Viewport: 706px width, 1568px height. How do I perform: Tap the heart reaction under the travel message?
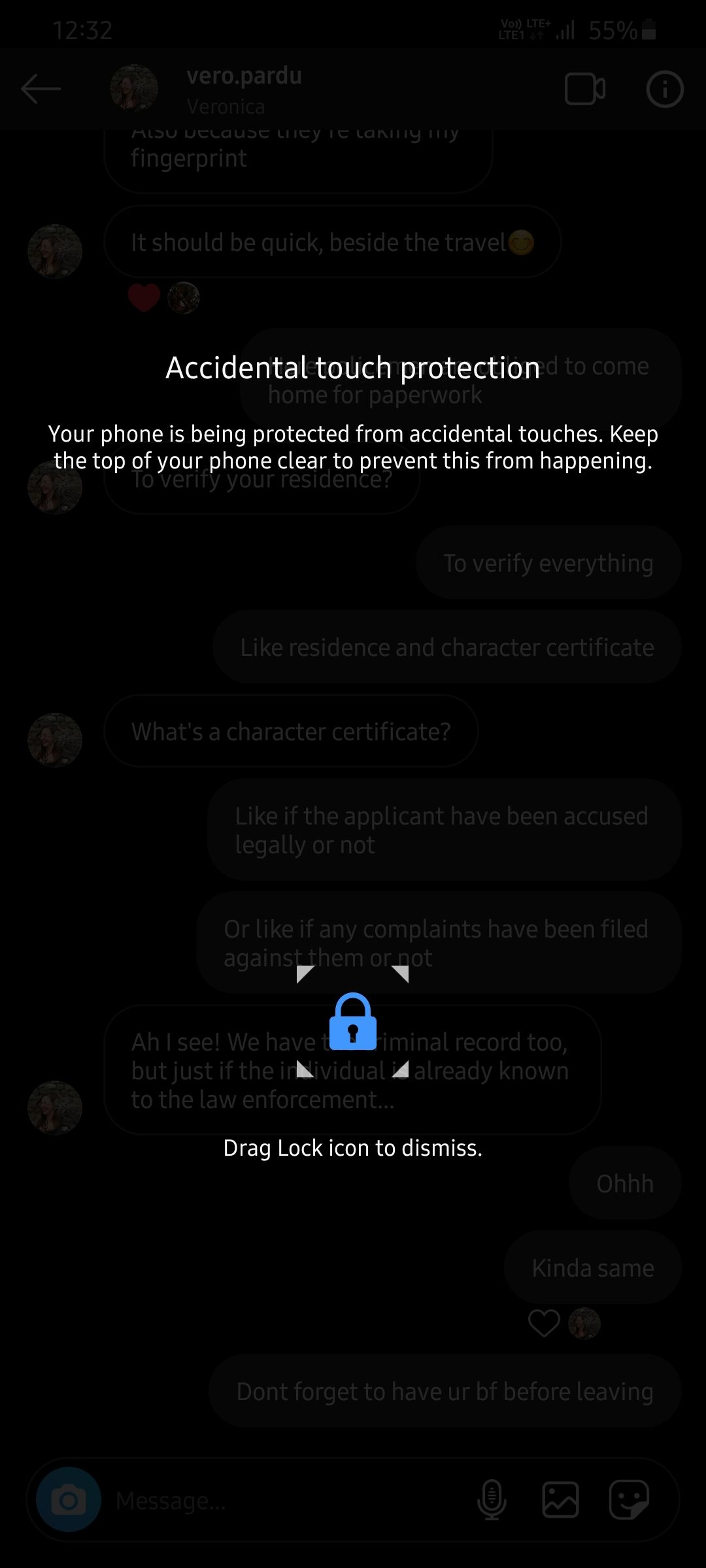(x=143, y=297)
